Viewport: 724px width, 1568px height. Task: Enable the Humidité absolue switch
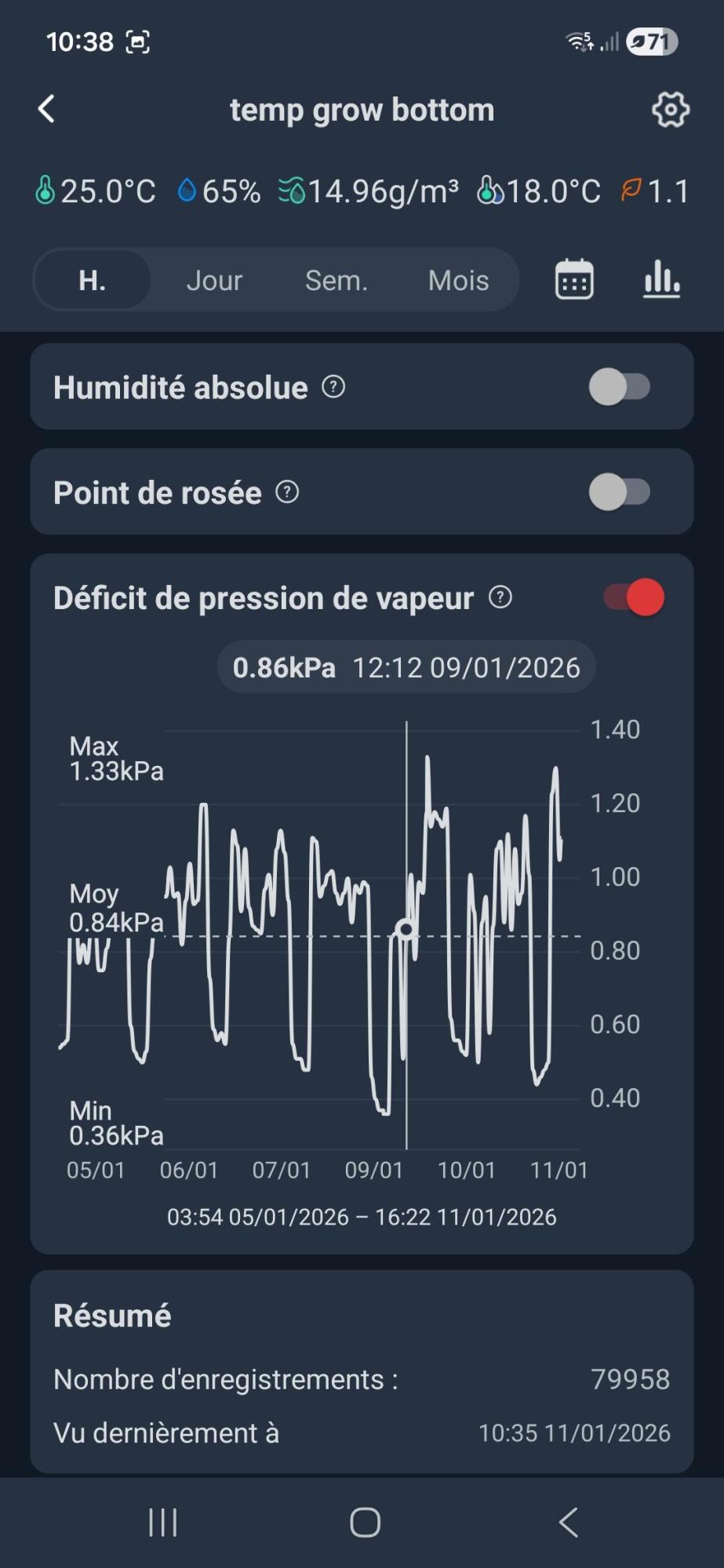click(x=620, y=387)
